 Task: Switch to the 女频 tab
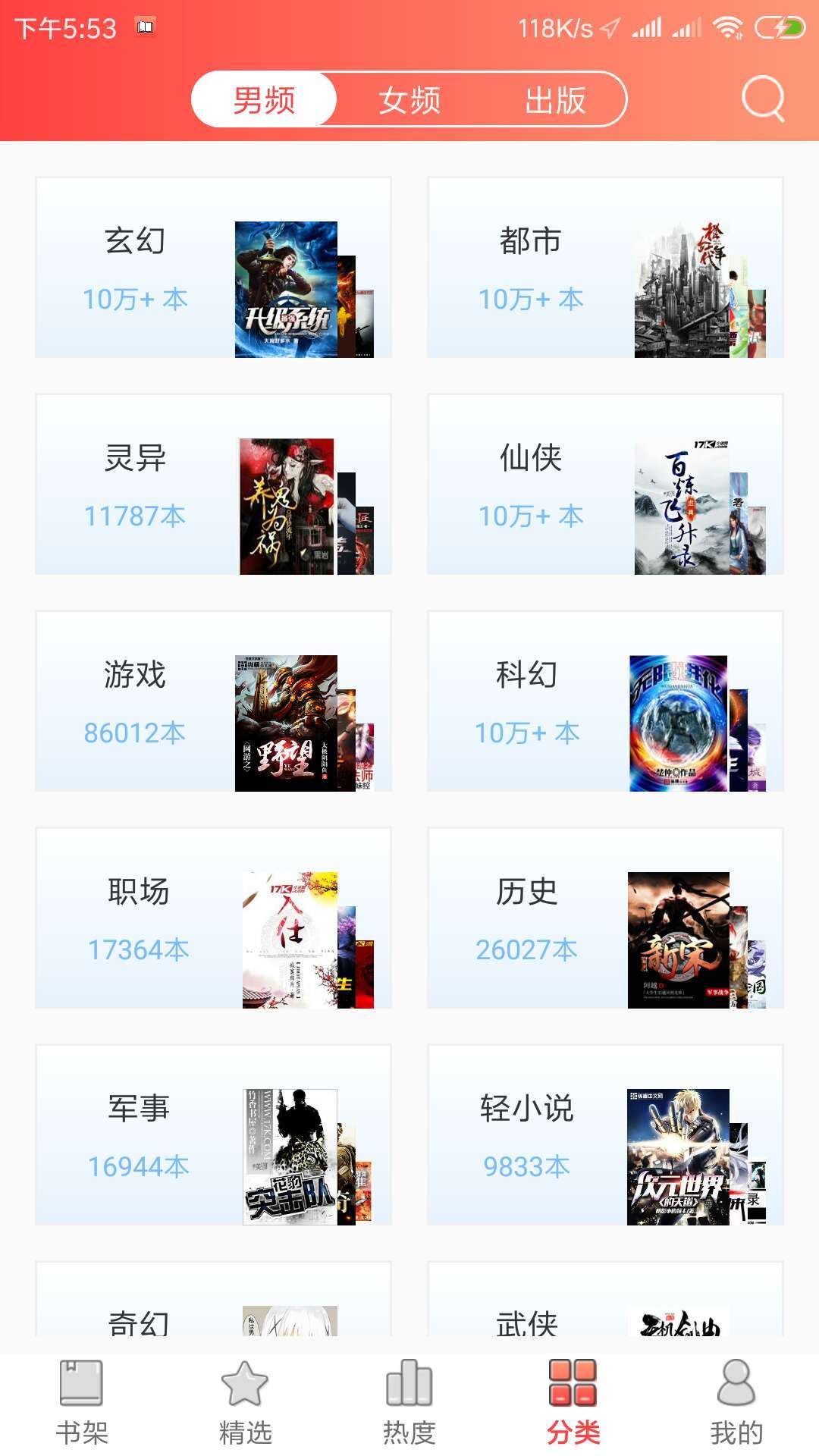409,99
